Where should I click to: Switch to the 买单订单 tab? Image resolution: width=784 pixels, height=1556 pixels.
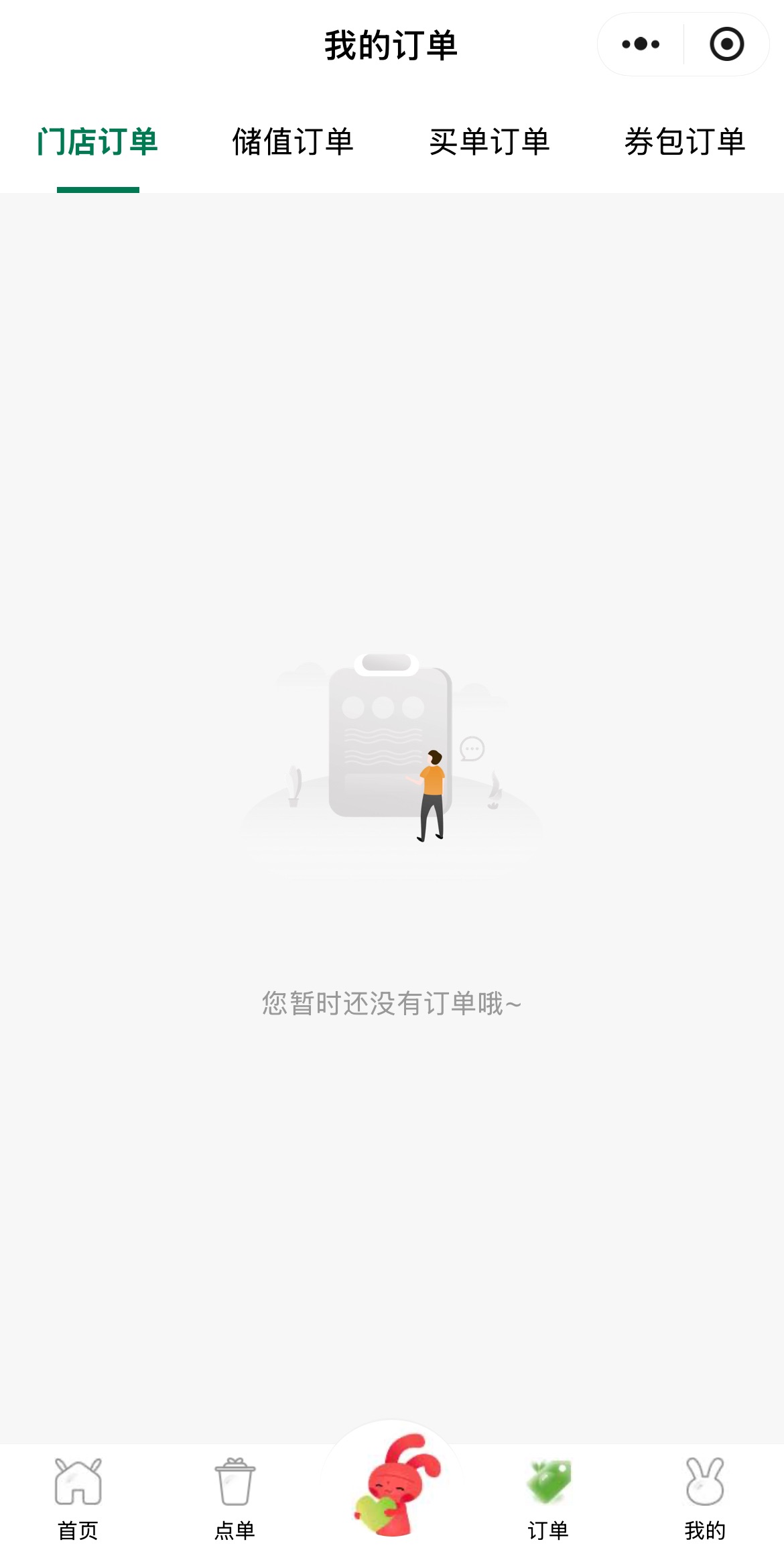pos(489,142)
